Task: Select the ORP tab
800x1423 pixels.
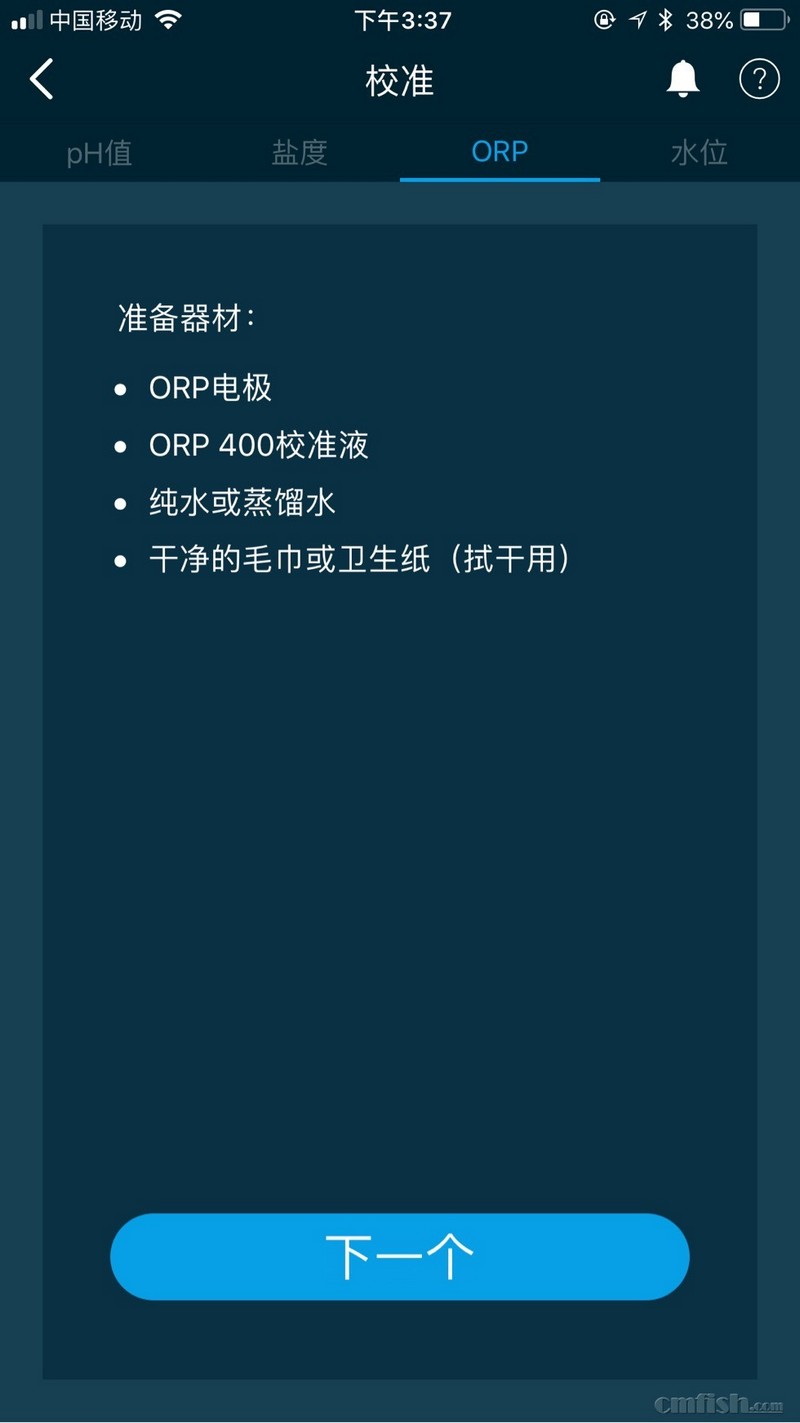Action: [x=500, y=153]
